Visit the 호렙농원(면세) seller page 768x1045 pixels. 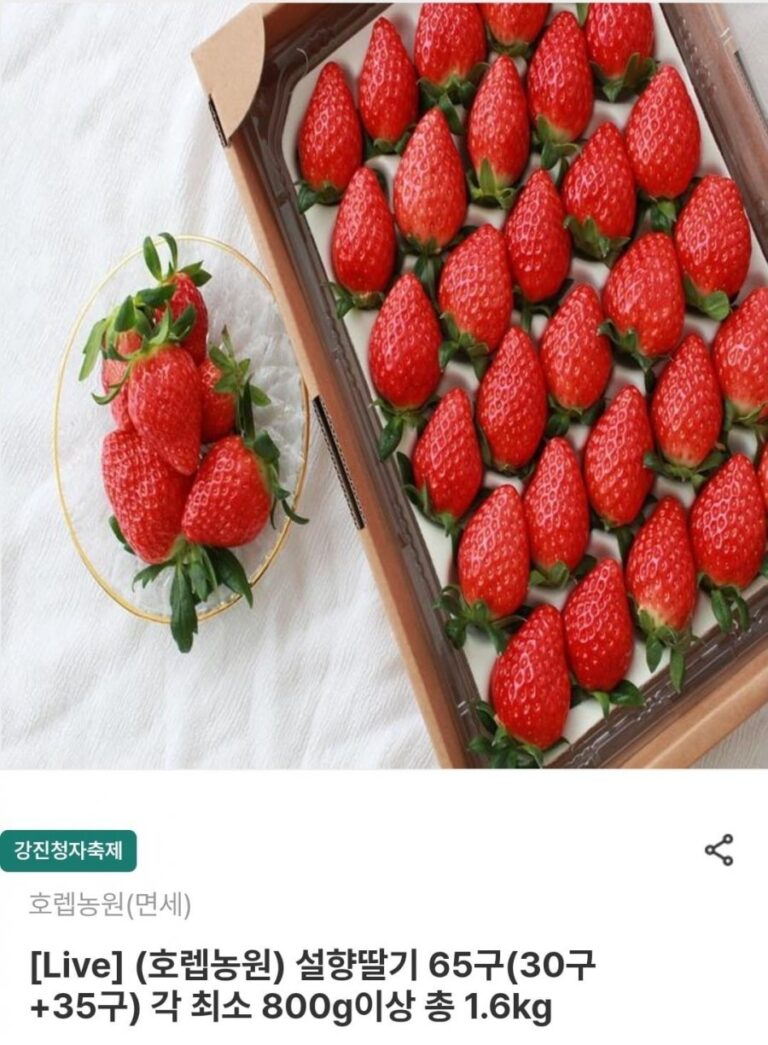(x=109, y=905)
